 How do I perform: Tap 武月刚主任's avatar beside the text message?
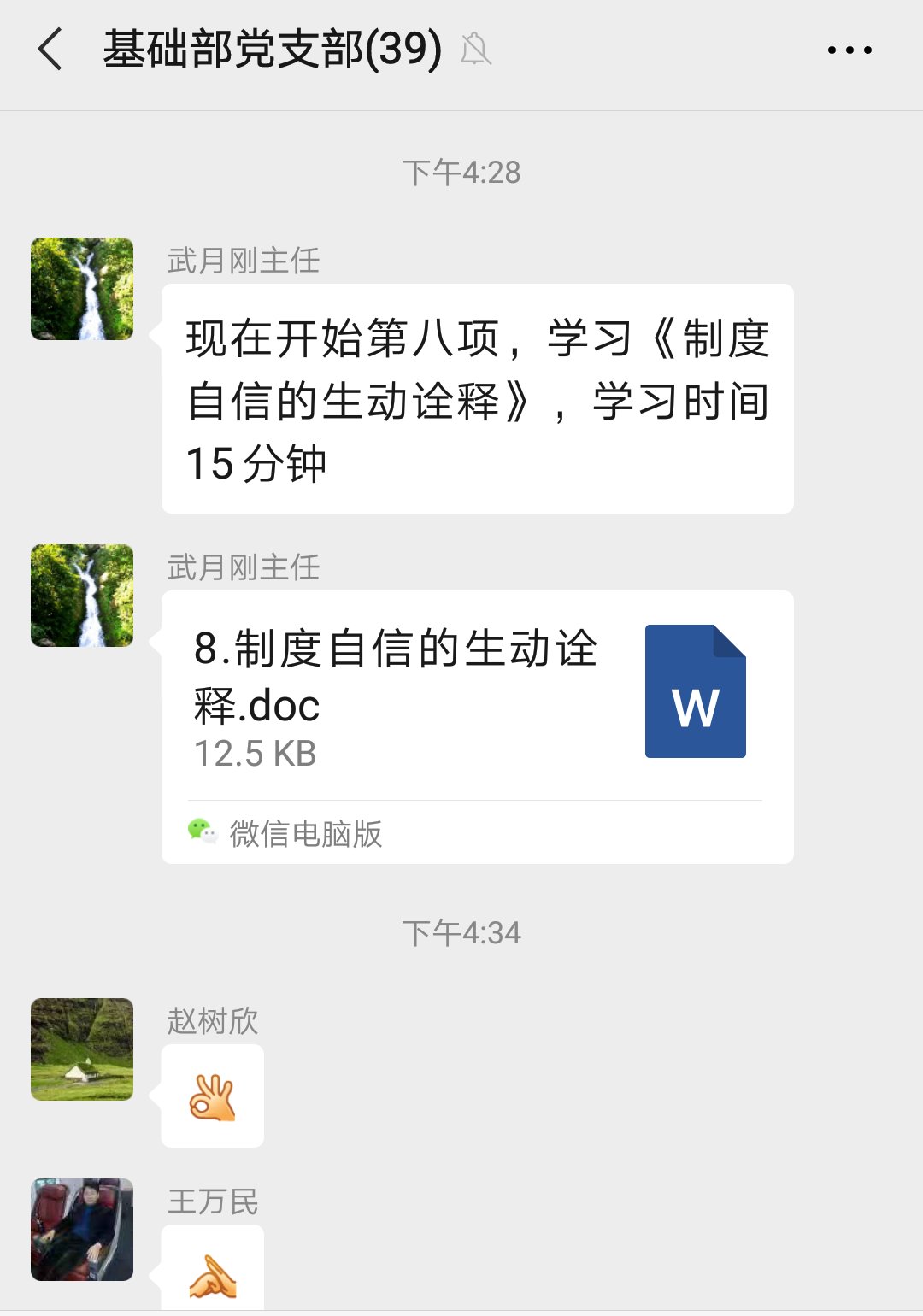pos(82,289)
